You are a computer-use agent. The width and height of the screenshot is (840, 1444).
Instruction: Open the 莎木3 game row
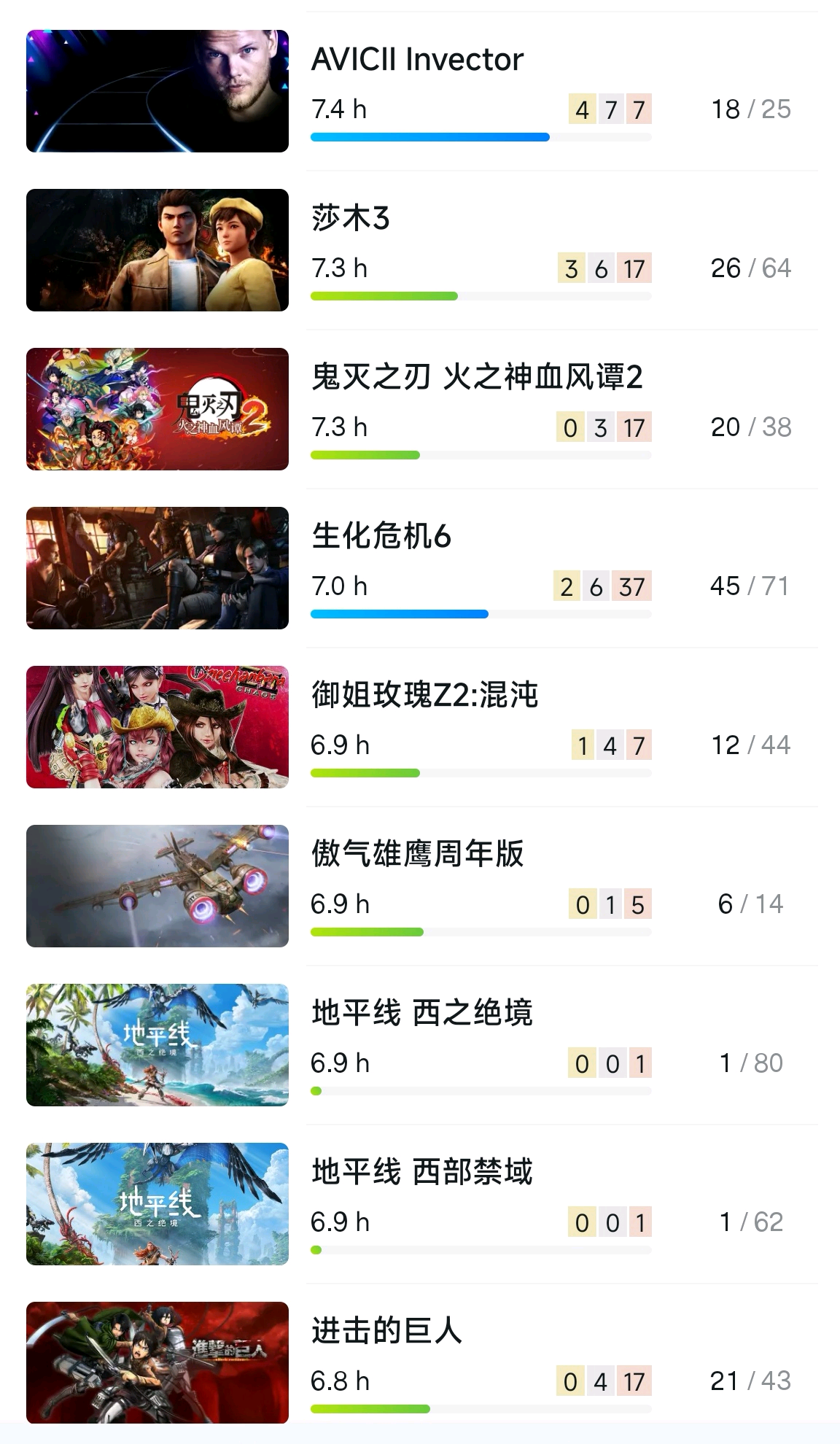pos(350,219)
